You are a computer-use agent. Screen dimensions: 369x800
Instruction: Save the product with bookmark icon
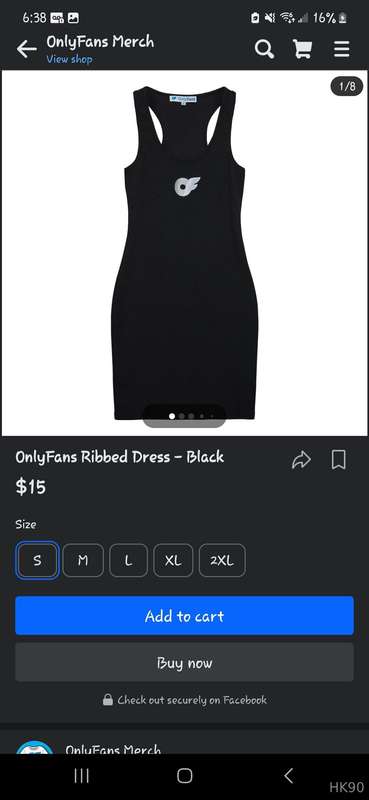(x=339, y=460)
